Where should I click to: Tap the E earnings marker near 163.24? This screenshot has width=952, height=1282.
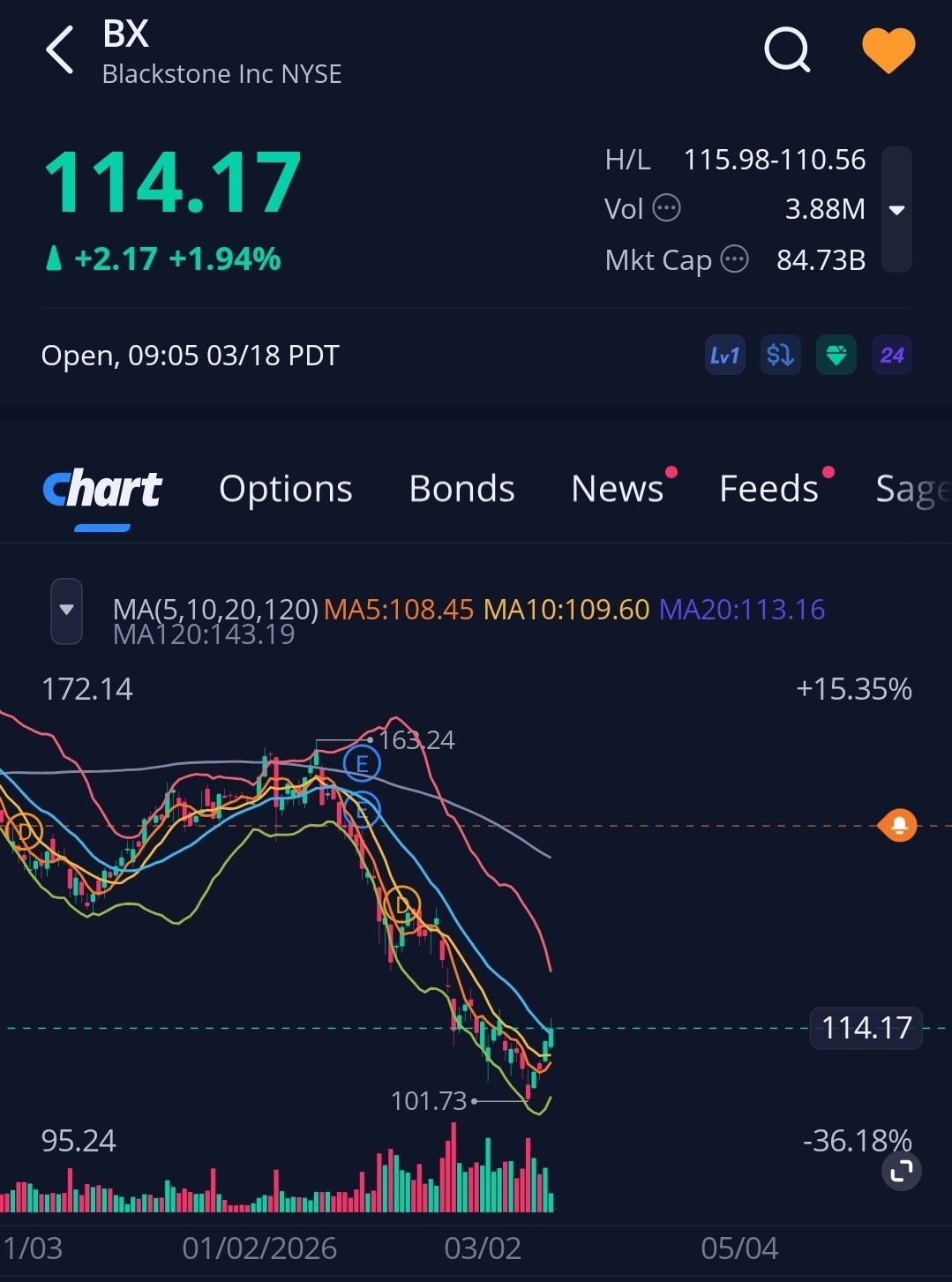362,763
